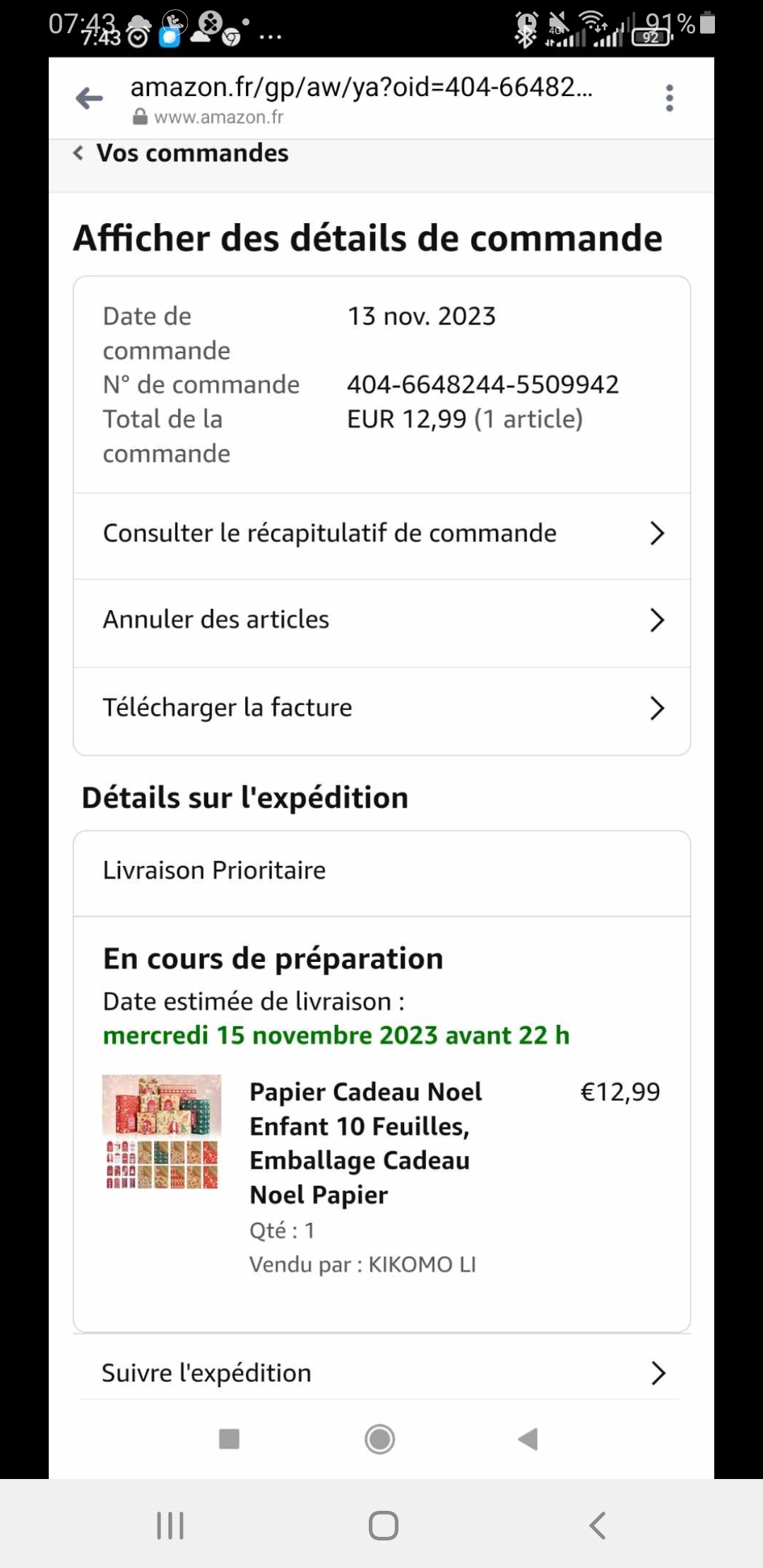Open Annuler des articles
Viewport: 763px width, 1568px height.
381,620
